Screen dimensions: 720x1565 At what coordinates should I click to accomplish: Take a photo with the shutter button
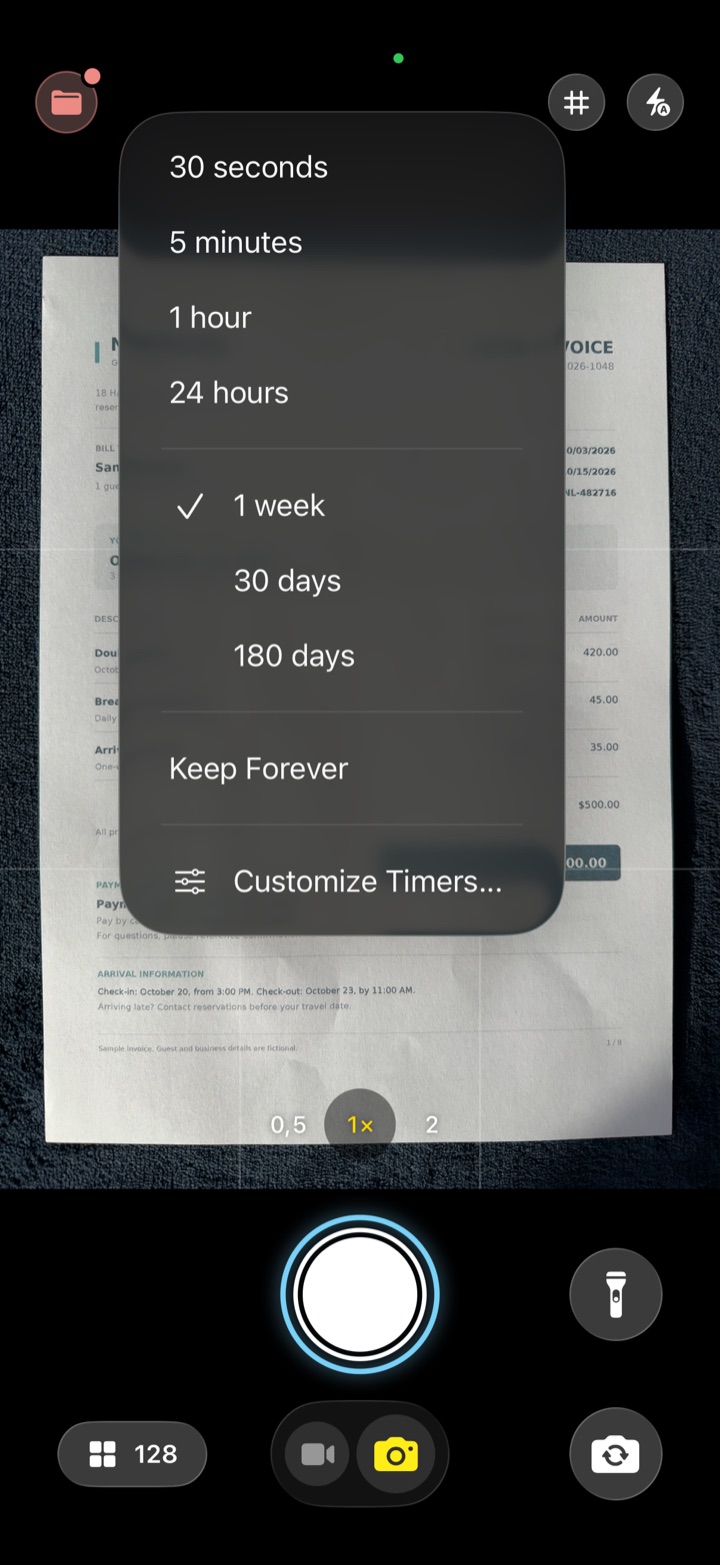point(360,1294)
